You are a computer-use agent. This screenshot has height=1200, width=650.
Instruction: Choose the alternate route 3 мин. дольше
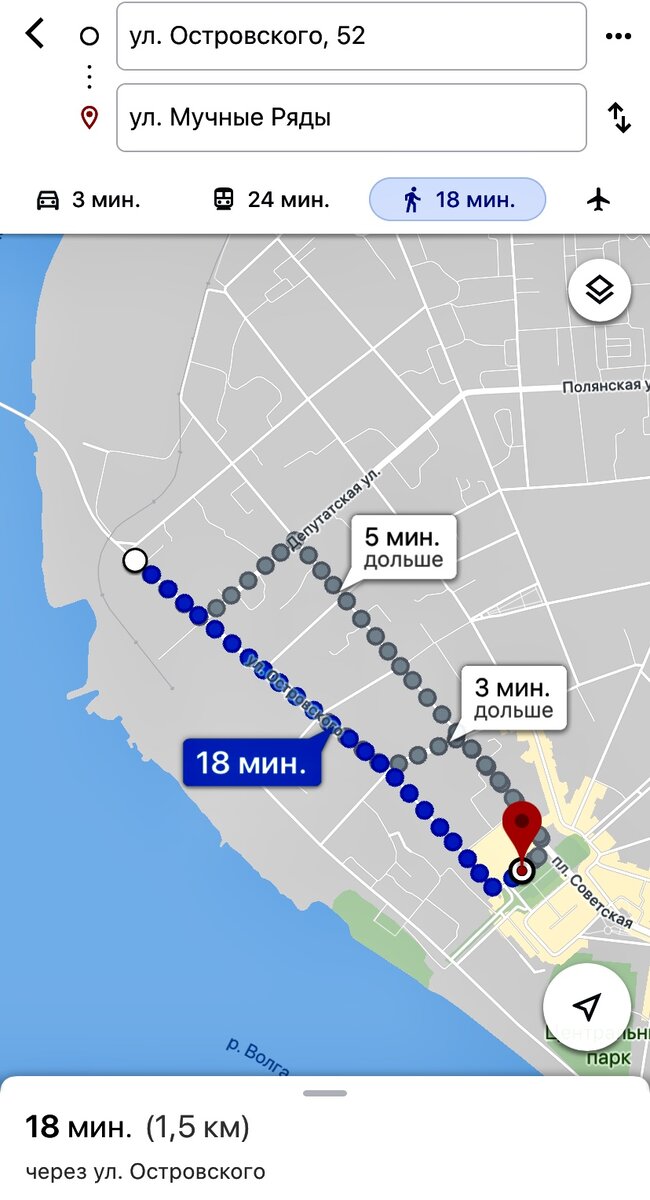pos(512,698)
